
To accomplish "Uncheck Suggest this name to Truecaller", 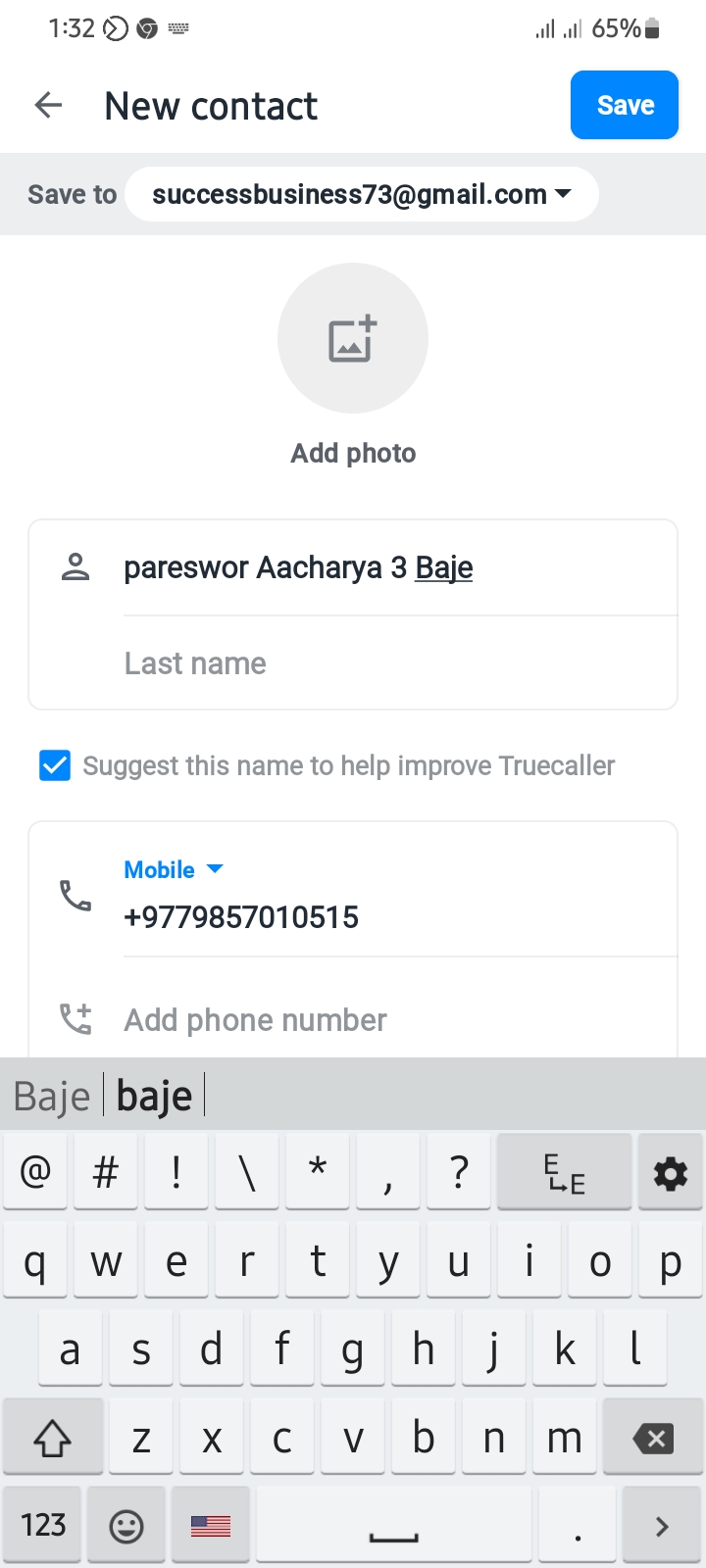I will point(55,765).
